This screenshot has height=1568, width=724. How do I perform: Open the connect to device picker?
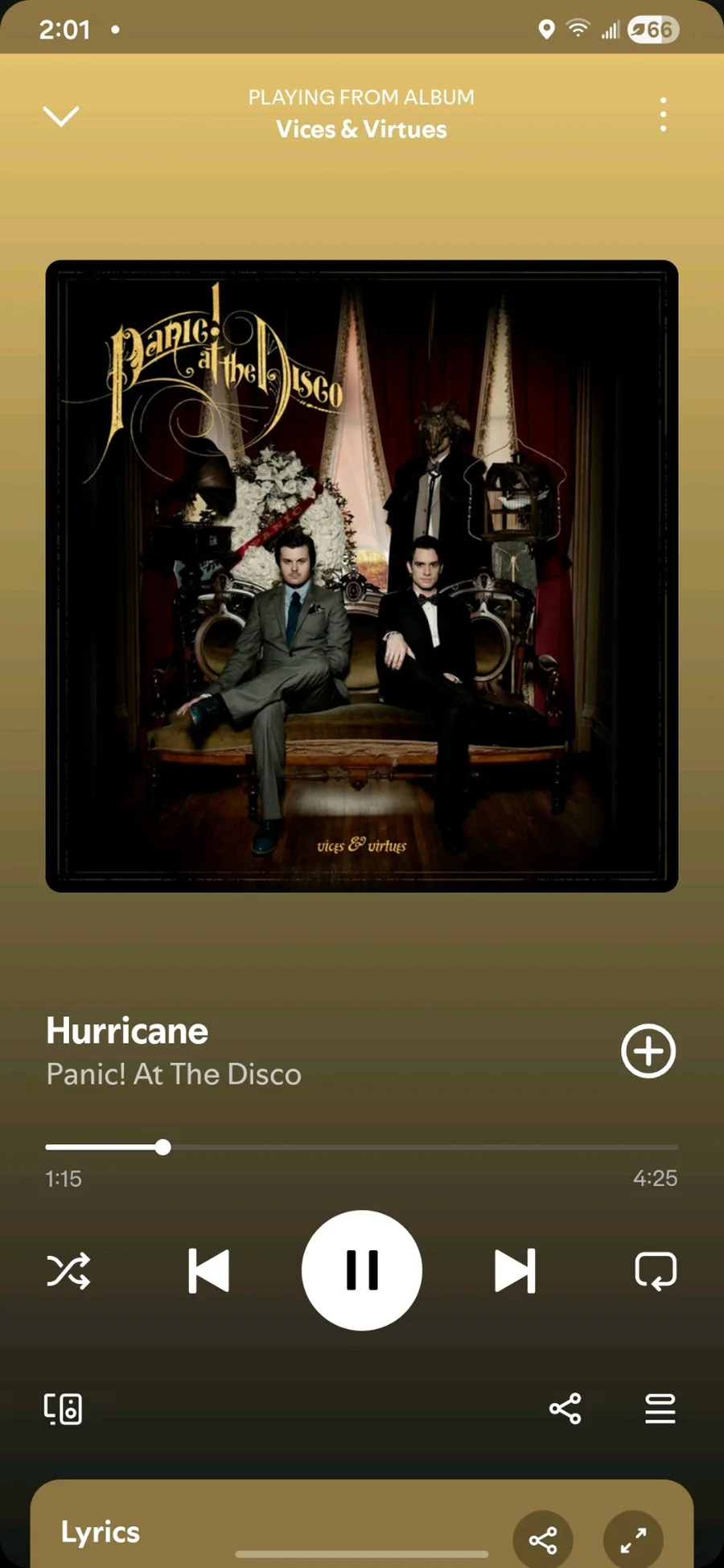coord(63,1409)
